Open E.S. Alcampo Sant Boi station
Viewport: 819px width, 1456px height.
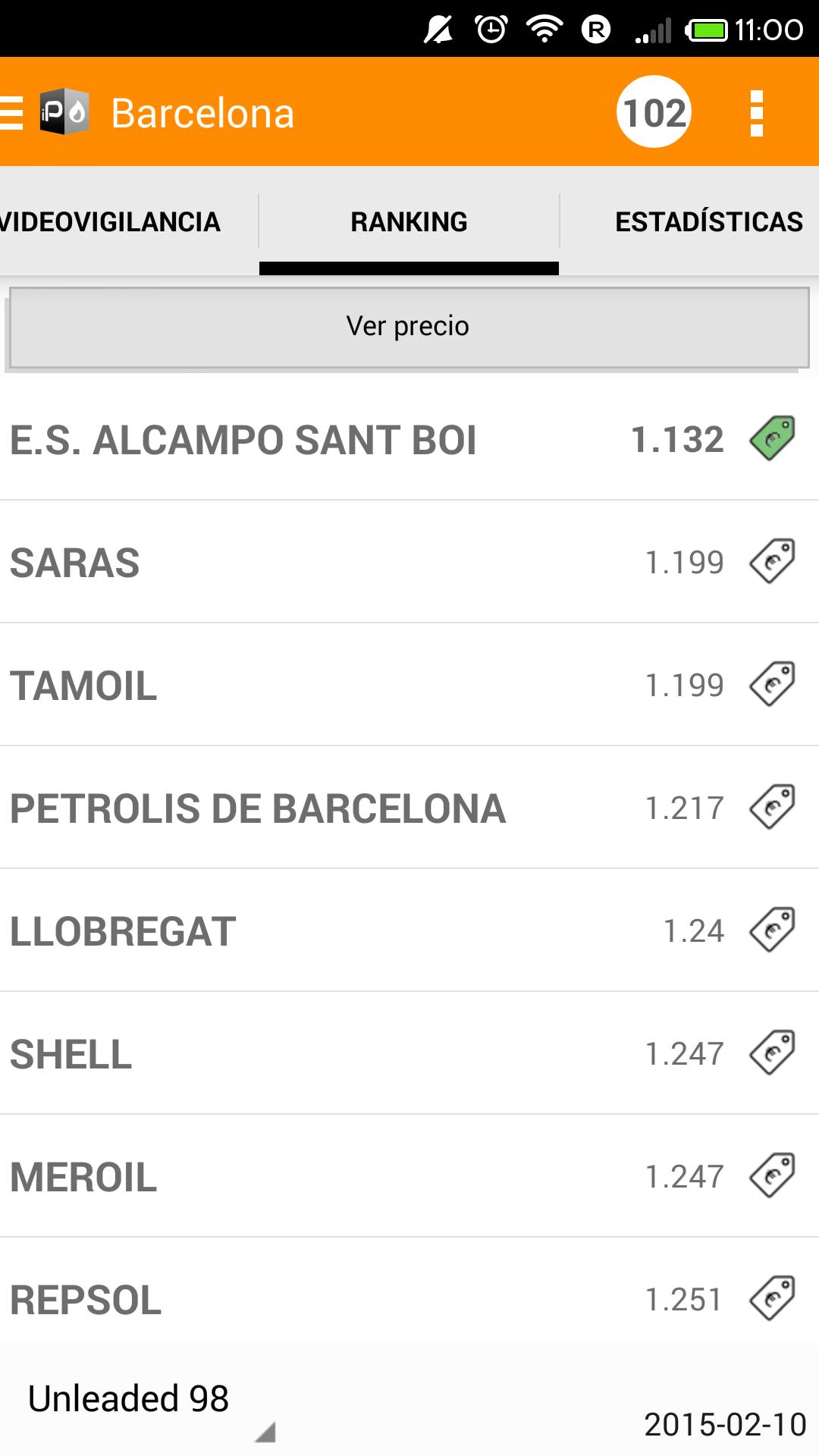(409, 439)
